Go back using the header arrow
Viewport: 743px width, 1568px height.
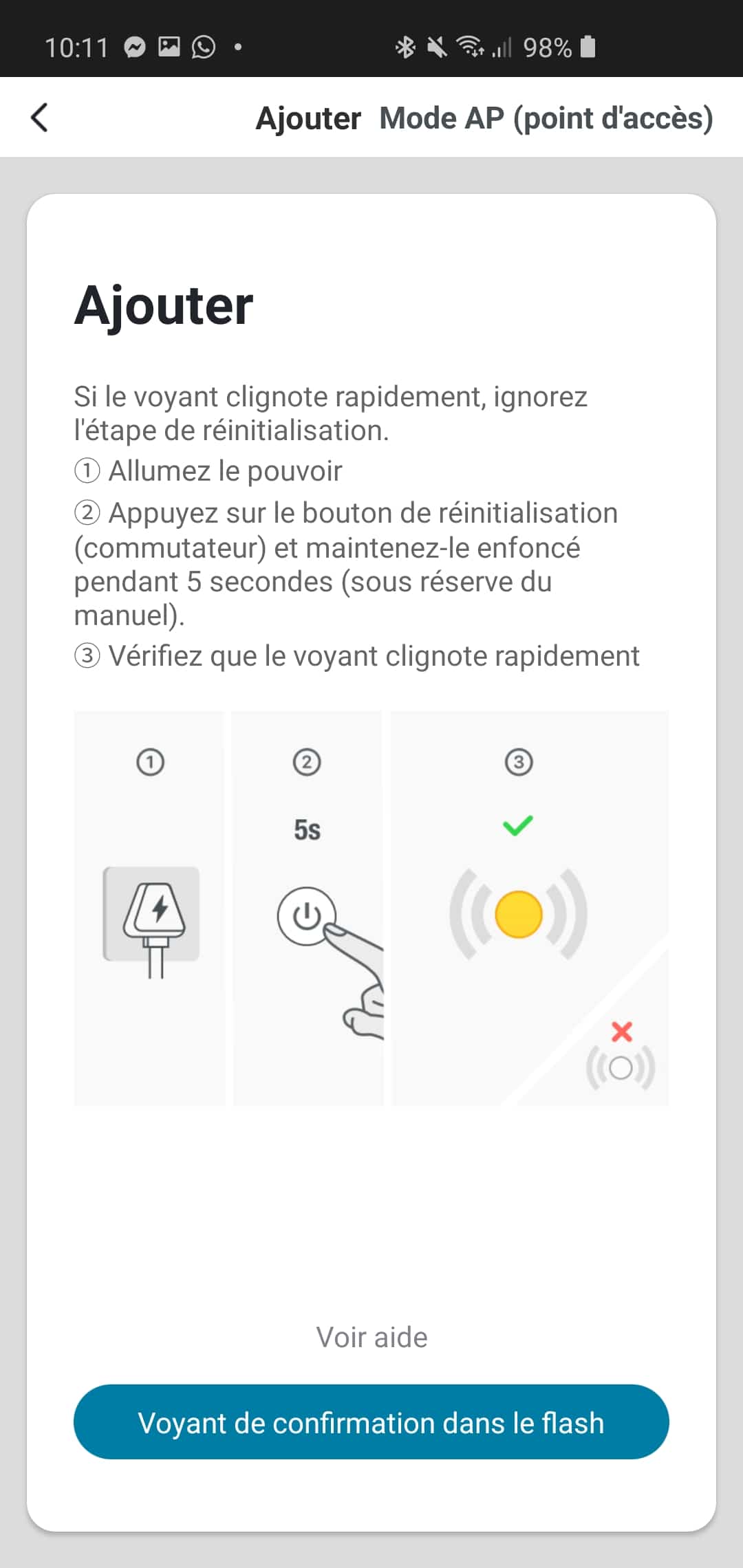pos(40,118)
